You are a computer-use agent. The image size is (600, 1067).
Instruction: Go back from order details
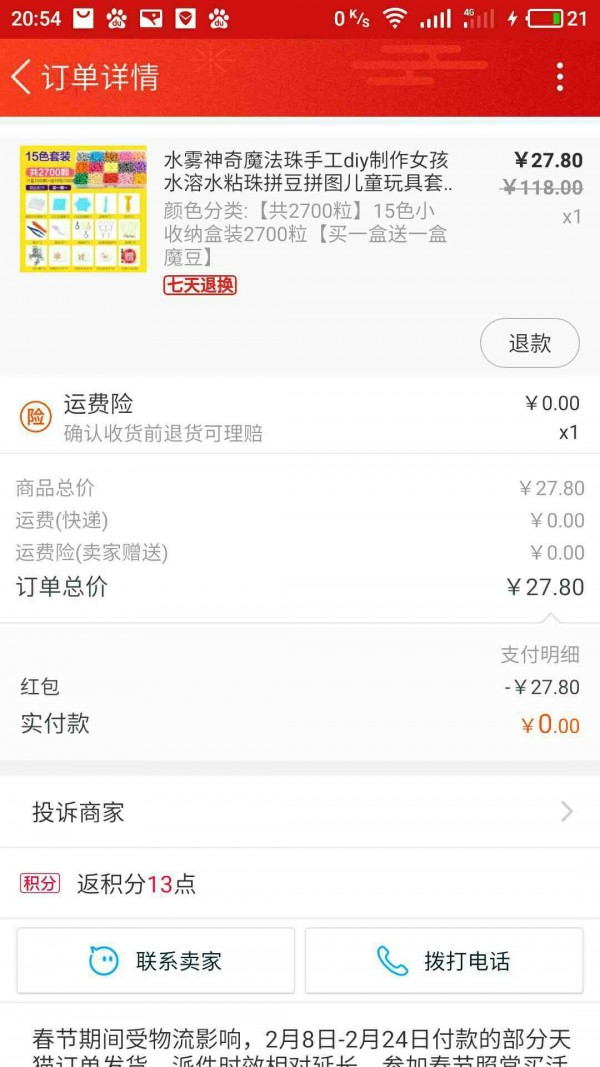pyautogui.click(x=22, y=77)
